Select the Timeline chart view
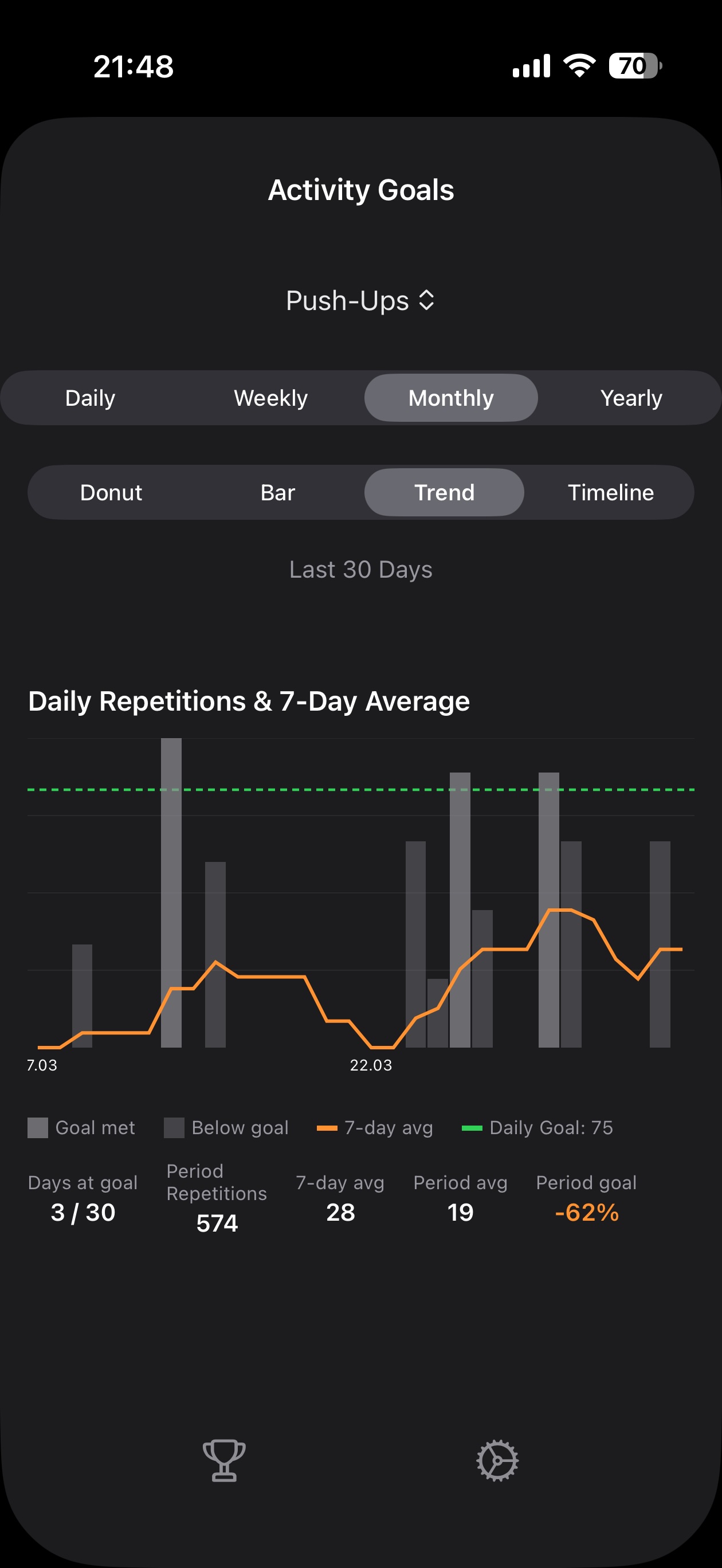Screen dimensions: 722x1568 click(612, 492)
